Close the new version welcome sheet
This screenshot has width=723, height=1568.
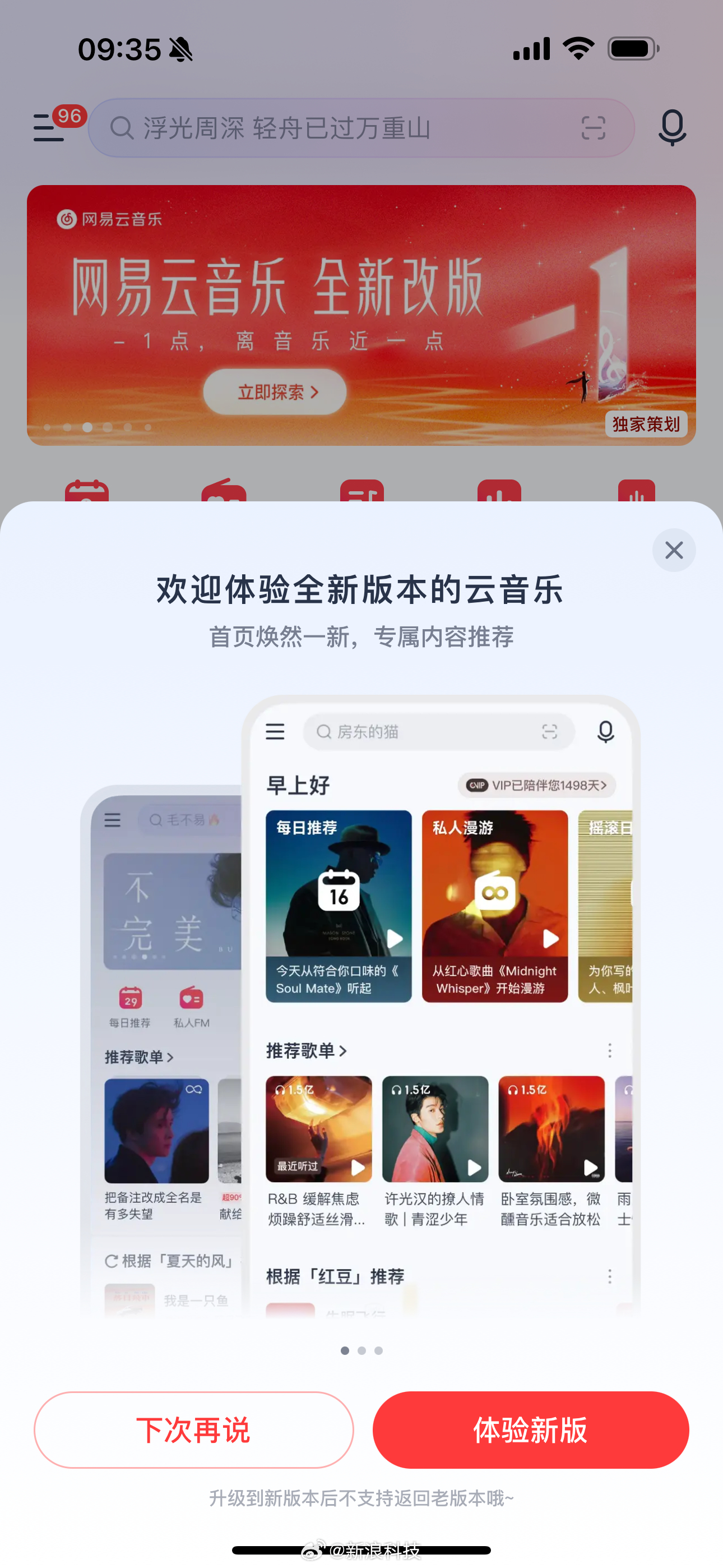674,550
